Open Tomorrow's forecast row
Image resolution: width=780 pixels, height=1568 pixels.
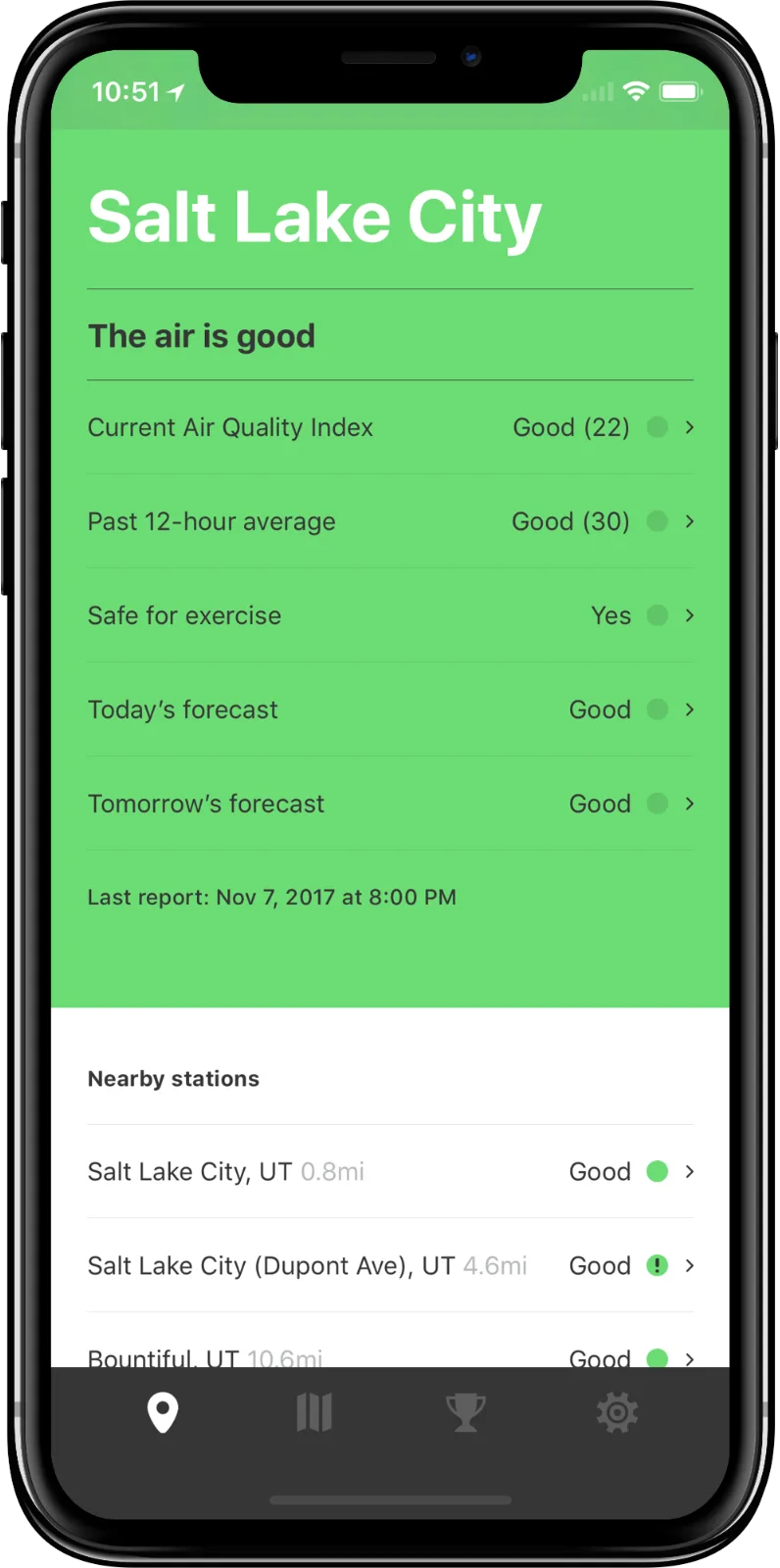pyautogui.click(x=390, y=804)
